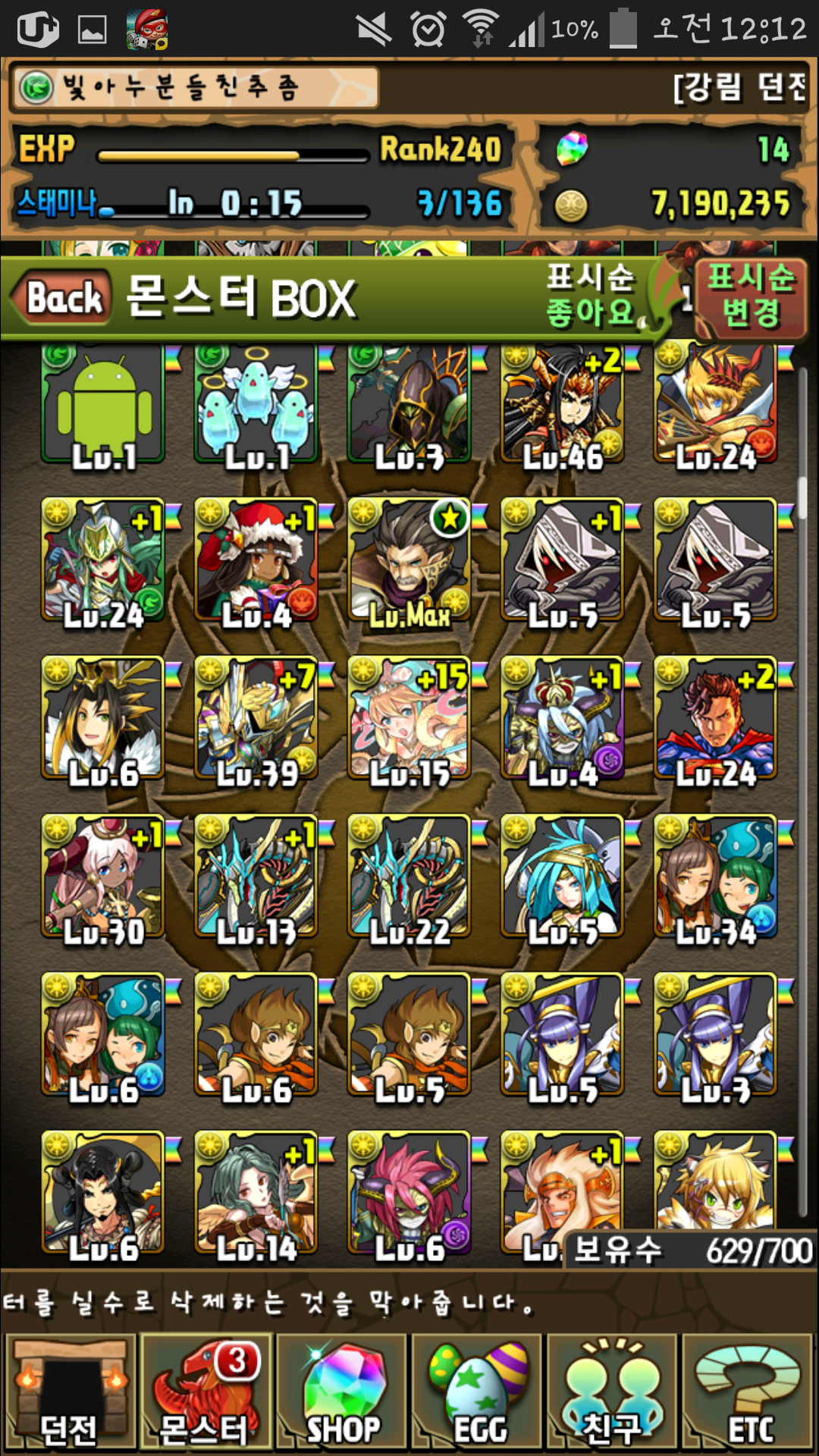Switch to the 친구 friends tab
Viewport: 819px width, 1456px height.
pyautogui.click(x=611, y=1392)
